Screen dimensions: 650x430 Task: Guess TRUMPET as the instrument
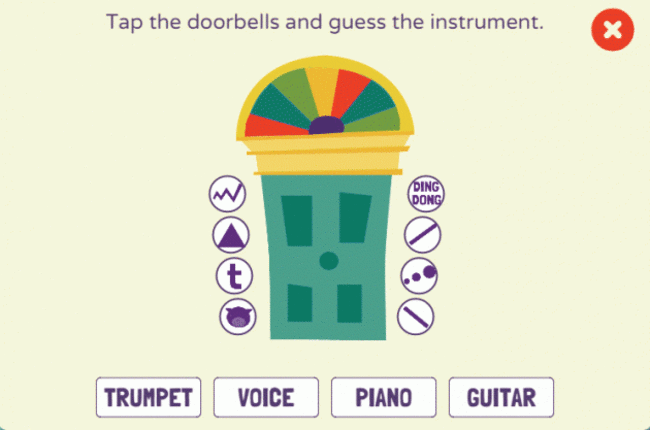click(x=149, y=397)
